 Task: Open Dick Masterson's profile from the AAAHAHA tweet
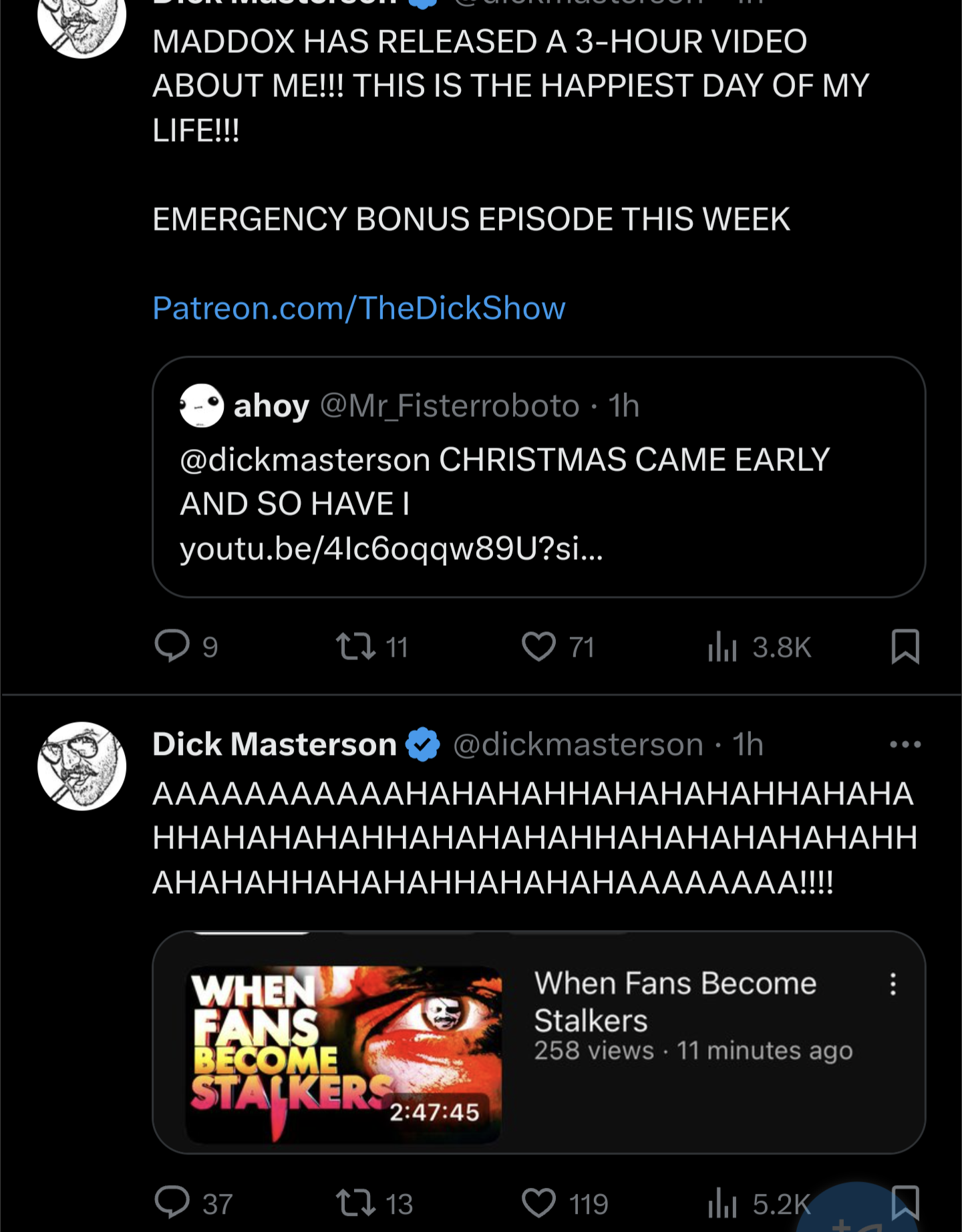point(275,744)
